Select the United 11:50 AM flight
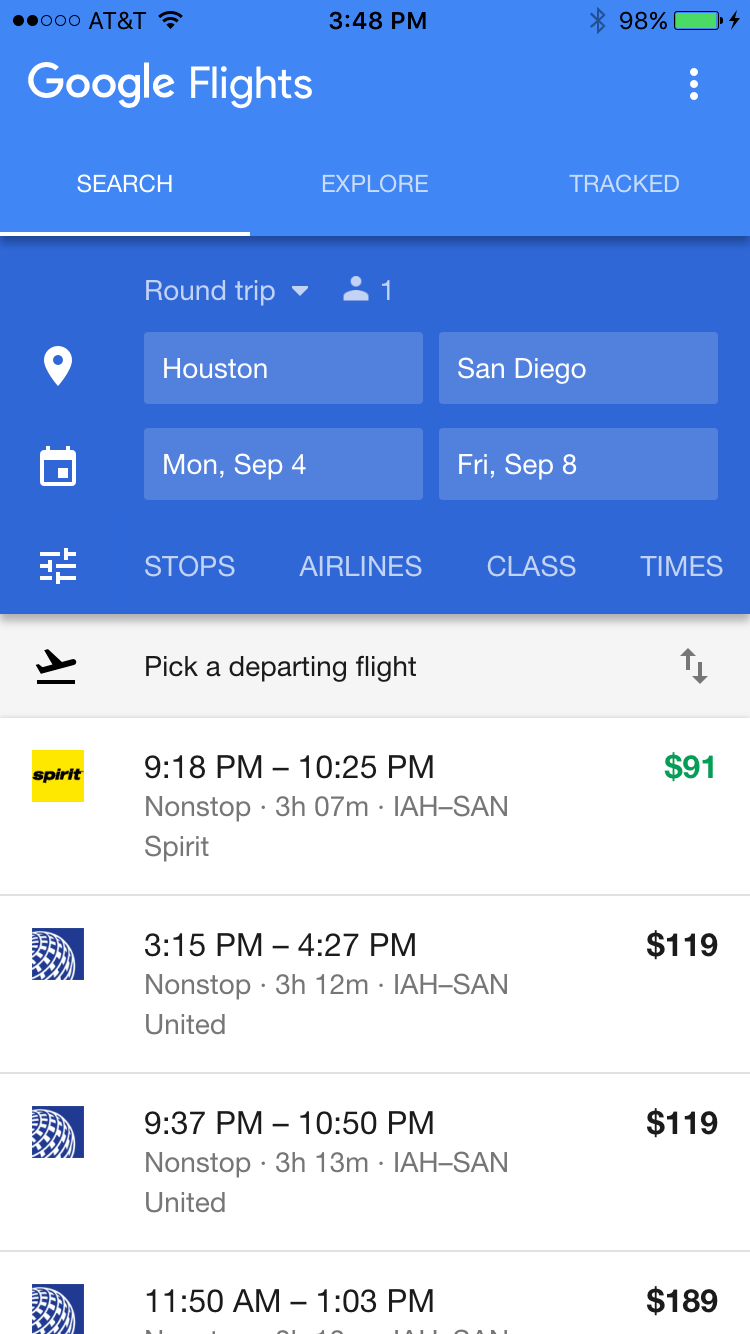Image resolution: width=750 pixels, height=1334 pixels. tap(375, 1302)
